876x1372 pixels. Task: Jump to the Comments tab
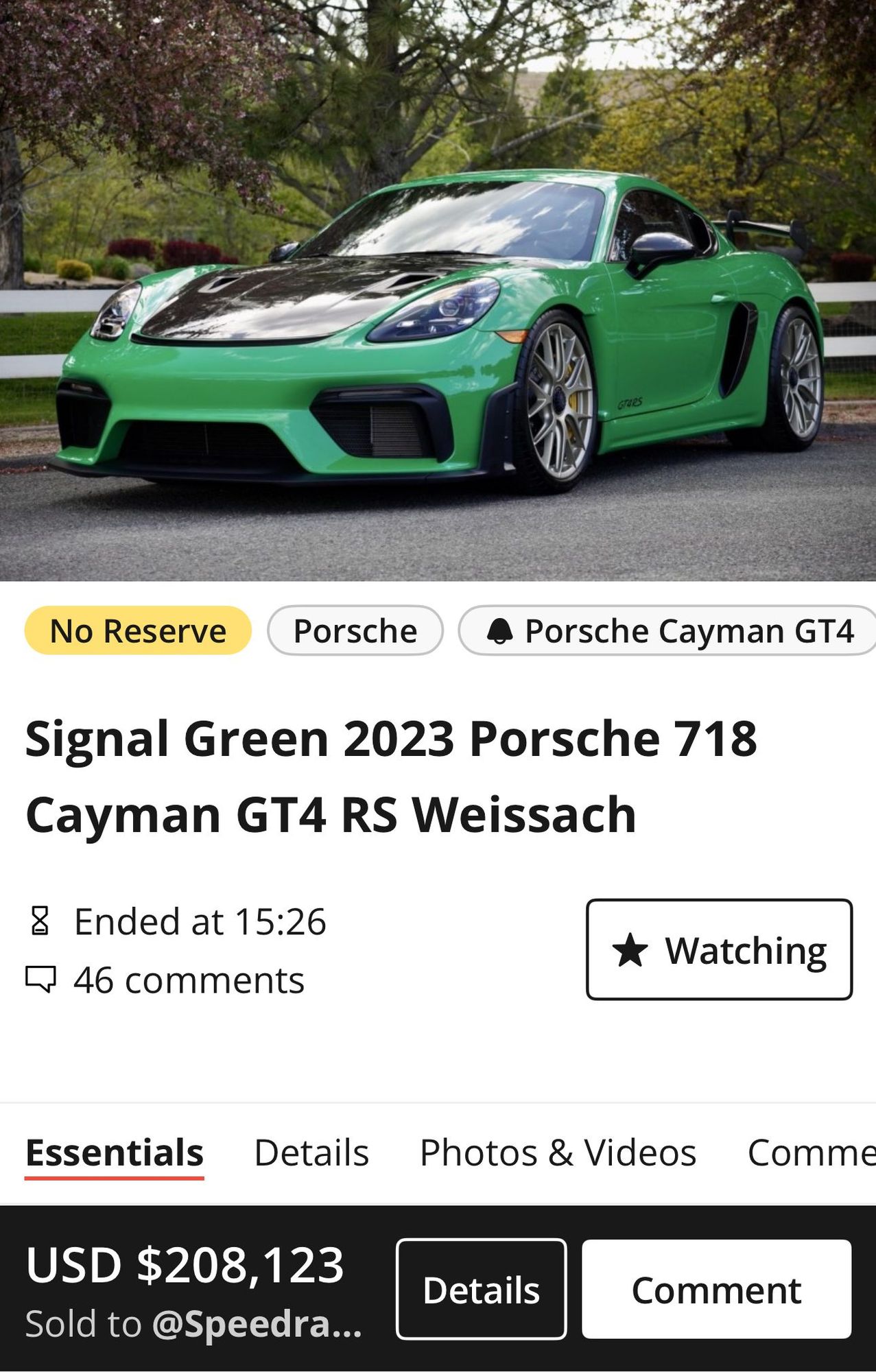(x=809, y=1152)
